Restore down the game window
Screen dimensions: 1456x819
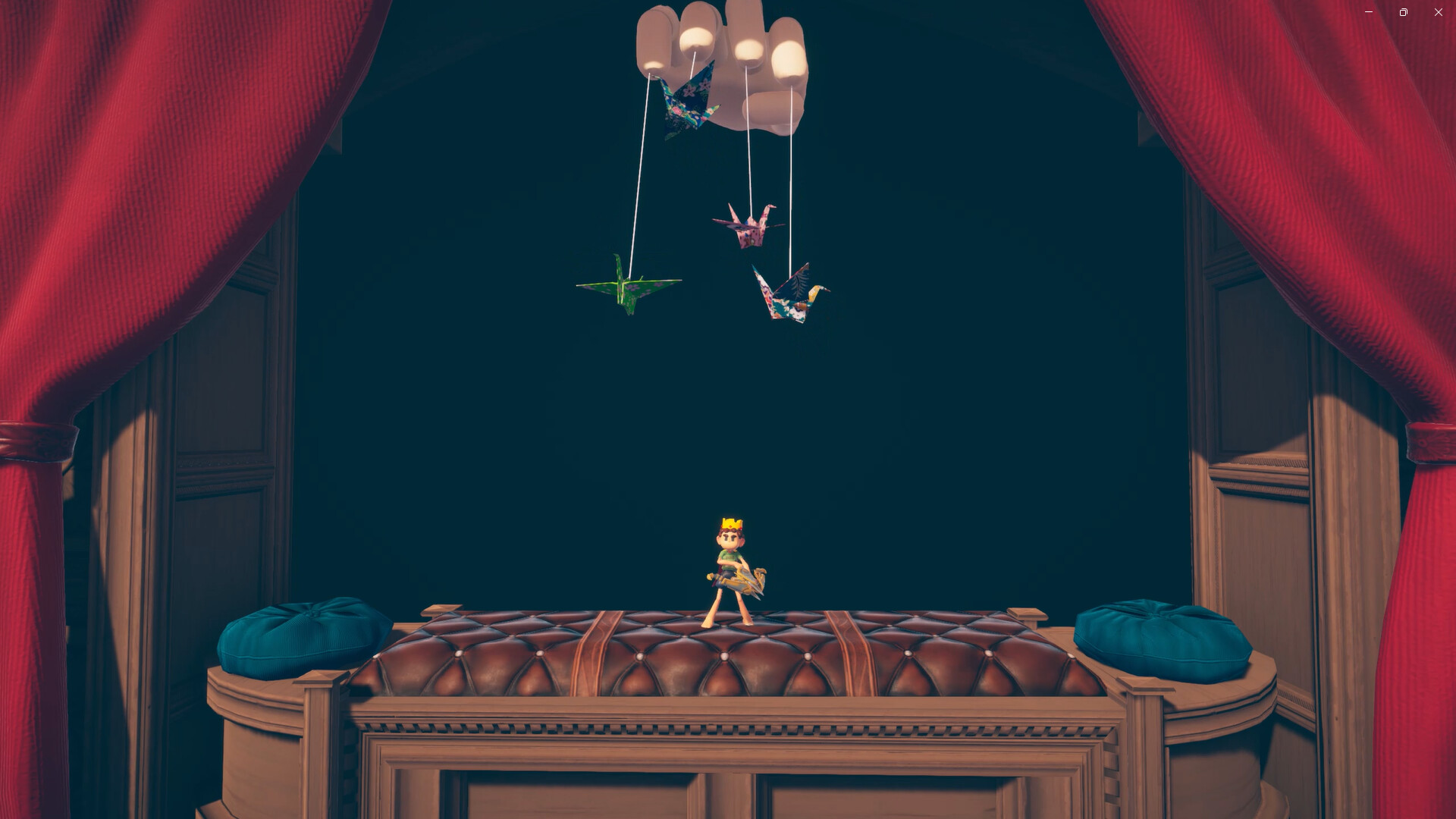point(1404,12)
